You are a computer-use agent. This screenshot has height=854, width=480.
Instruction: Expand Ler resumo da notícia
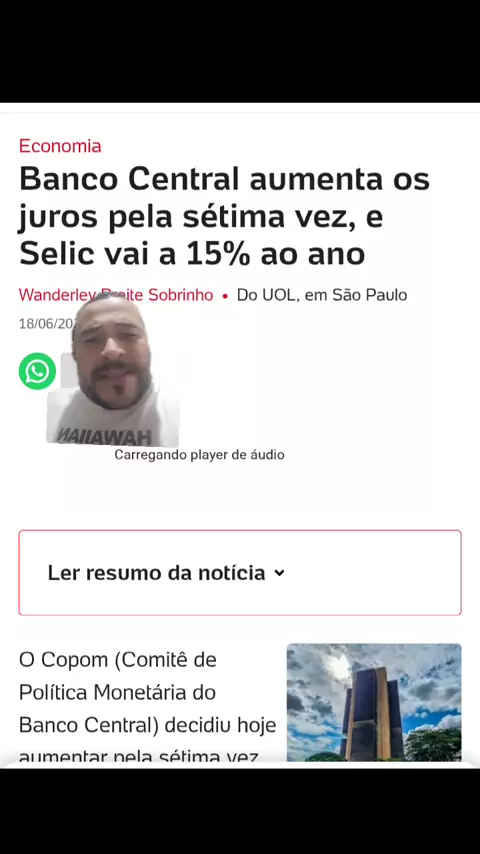coord(240,572)
